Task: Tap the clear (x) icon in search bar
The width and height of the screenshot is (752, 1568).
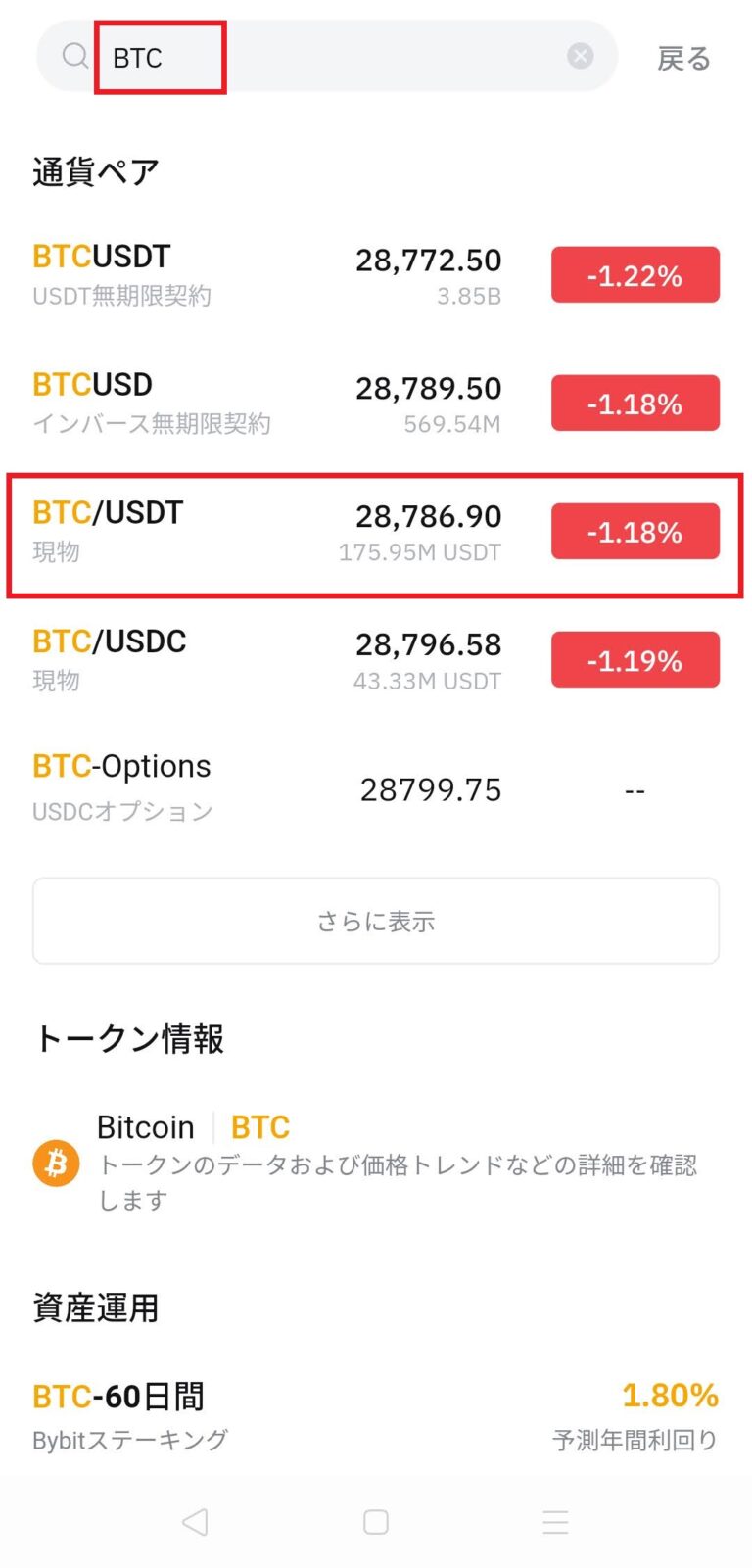Action: coord(581,56)
